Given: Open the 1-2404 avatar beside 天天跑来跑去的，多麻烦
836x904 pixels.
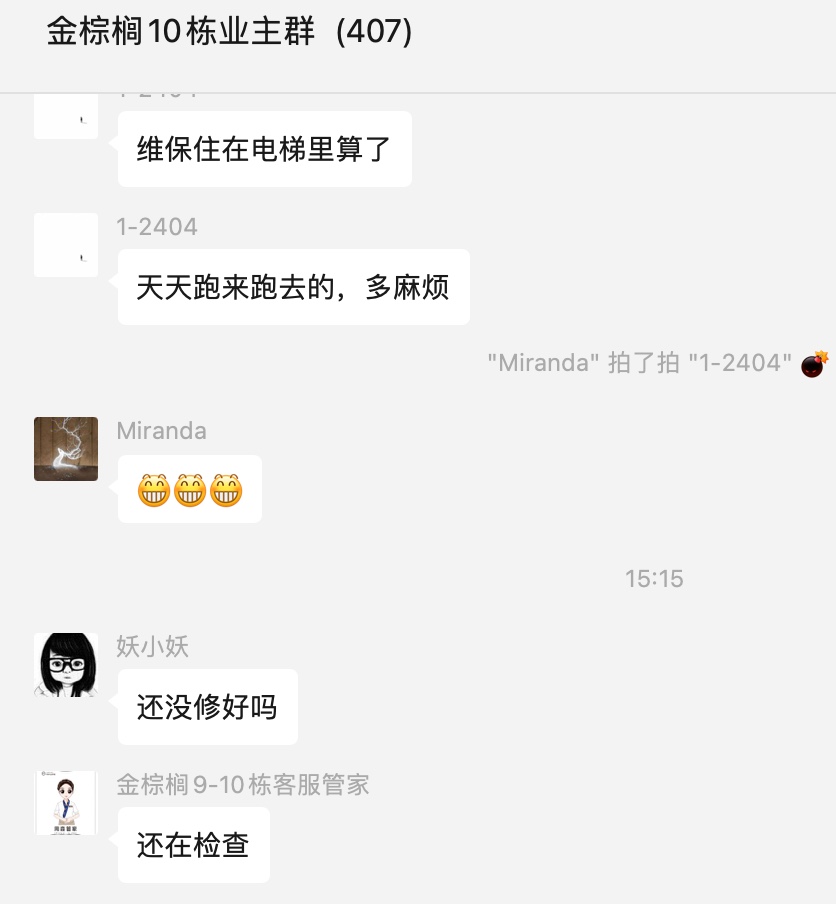Looking at the screenshot, I should pyautogui.click(x=66, y=245).
